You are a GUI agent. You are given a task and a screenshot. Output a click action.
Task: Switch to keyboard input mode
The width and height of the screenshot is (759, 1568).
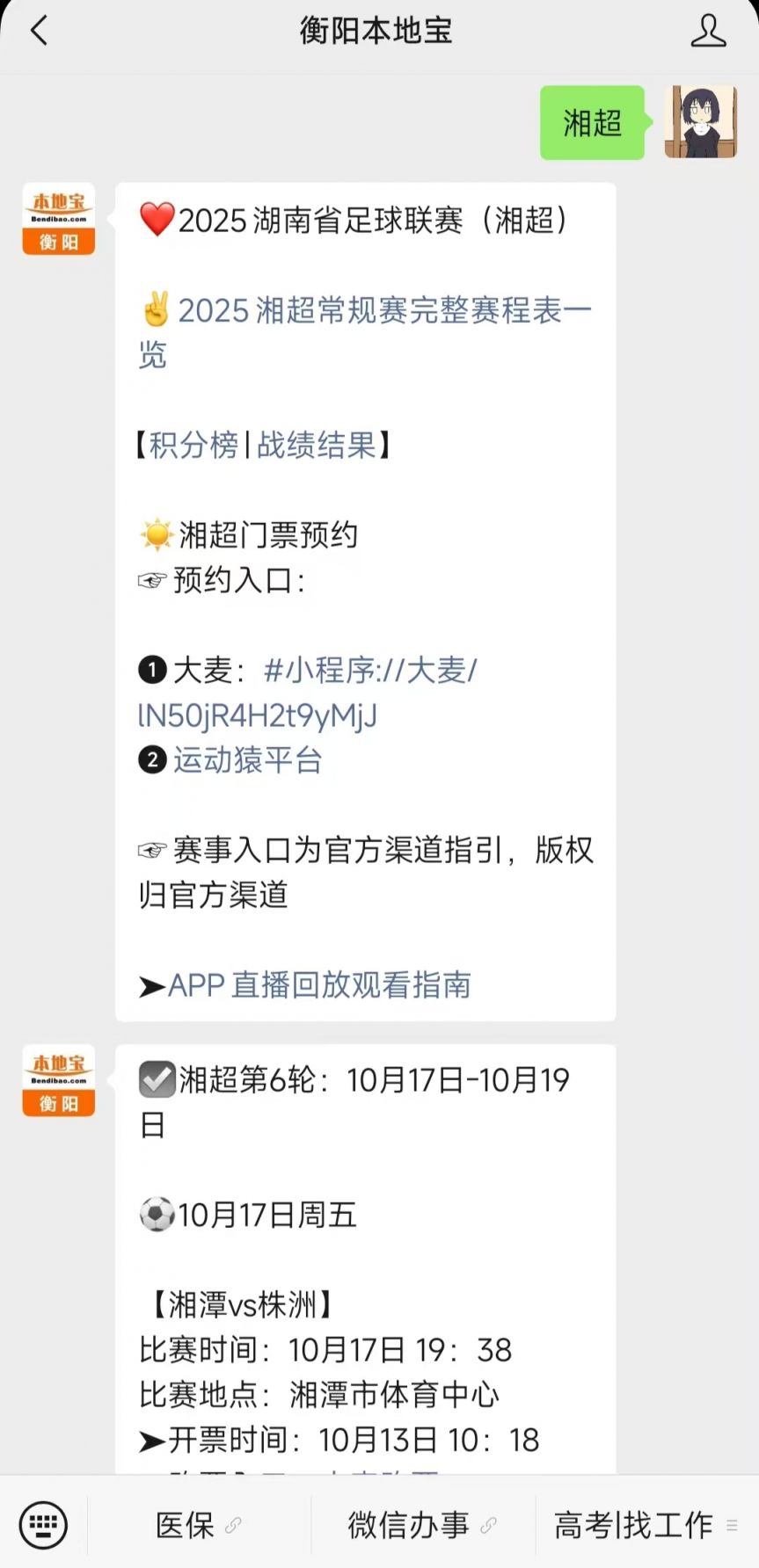coord(43,1524)
